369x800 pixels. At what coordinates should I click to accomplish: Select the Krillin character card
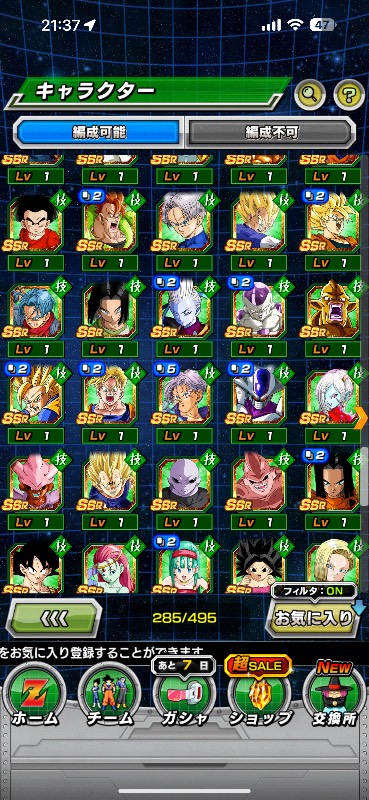tap(35, 222)
